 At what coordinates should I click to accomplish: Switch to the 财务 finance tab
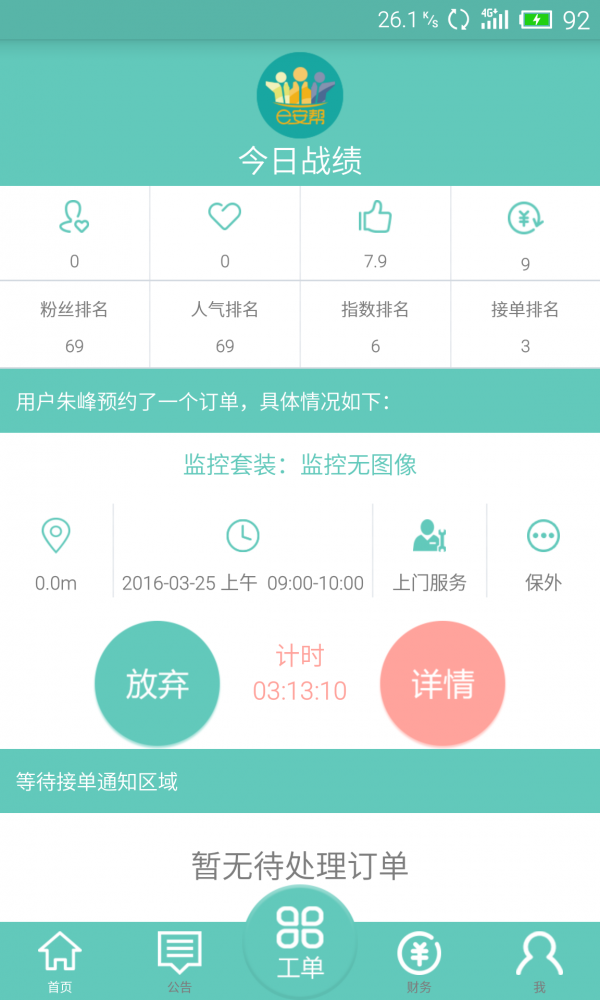point(419,961)
